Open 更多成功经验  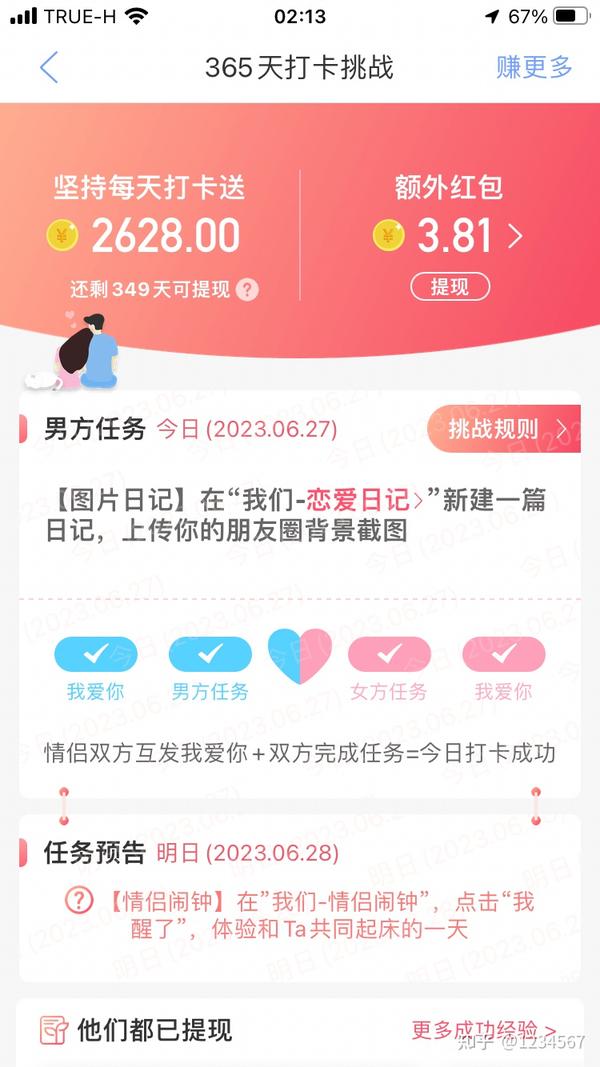(x=484, y=1030)
